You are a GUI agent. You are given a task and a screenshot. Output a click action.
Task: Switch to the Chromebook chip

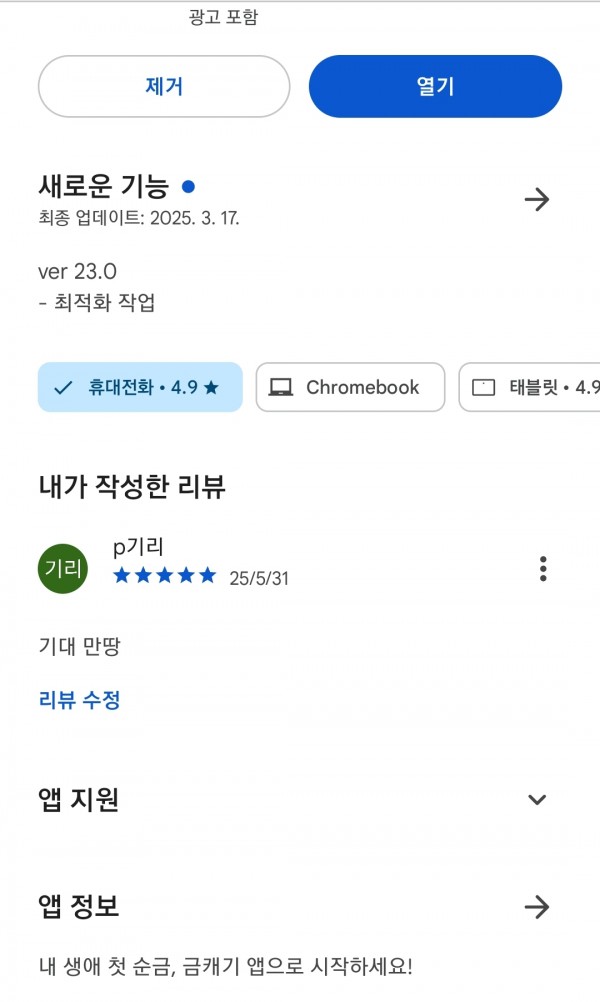click(350, 387)
